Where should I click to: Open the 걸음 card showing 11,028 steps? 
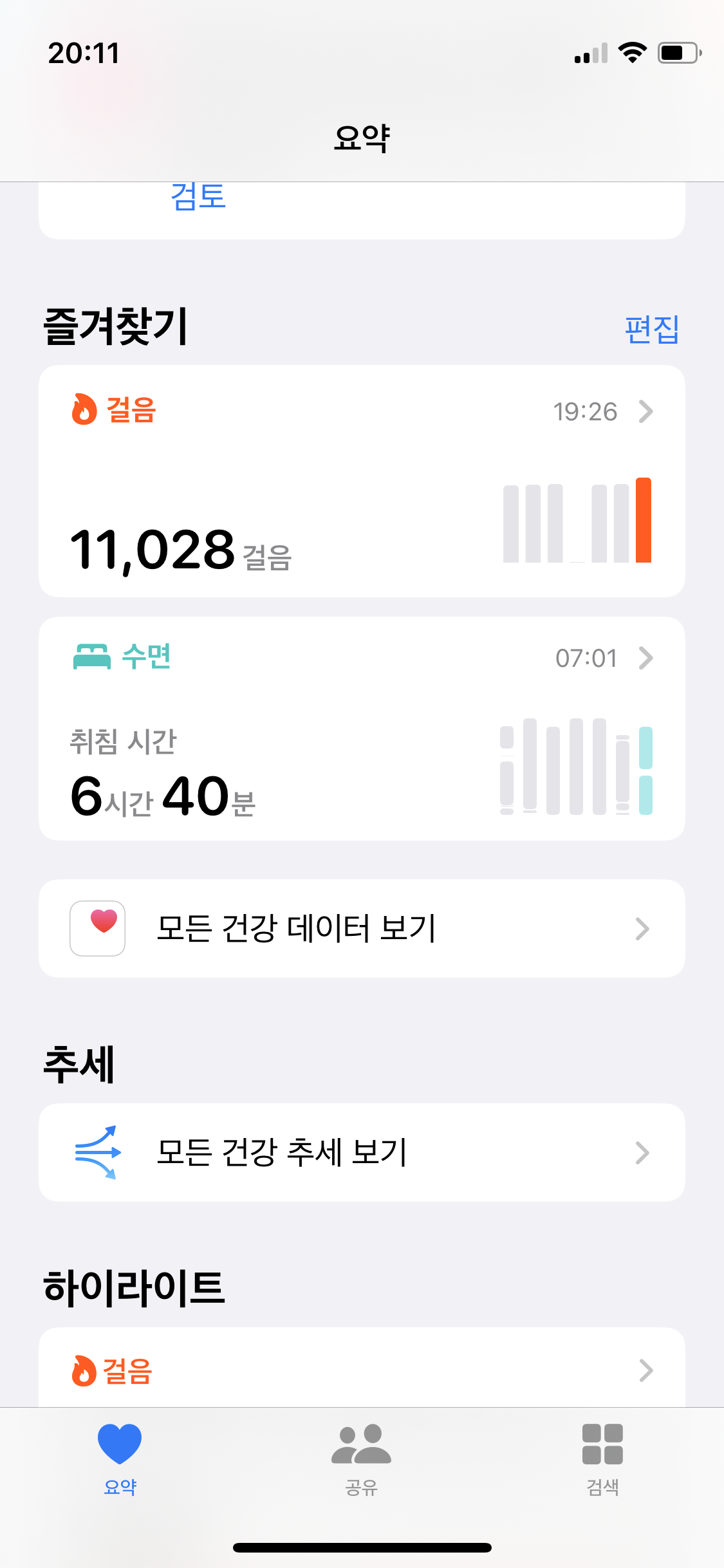click(x=362, y=481)
